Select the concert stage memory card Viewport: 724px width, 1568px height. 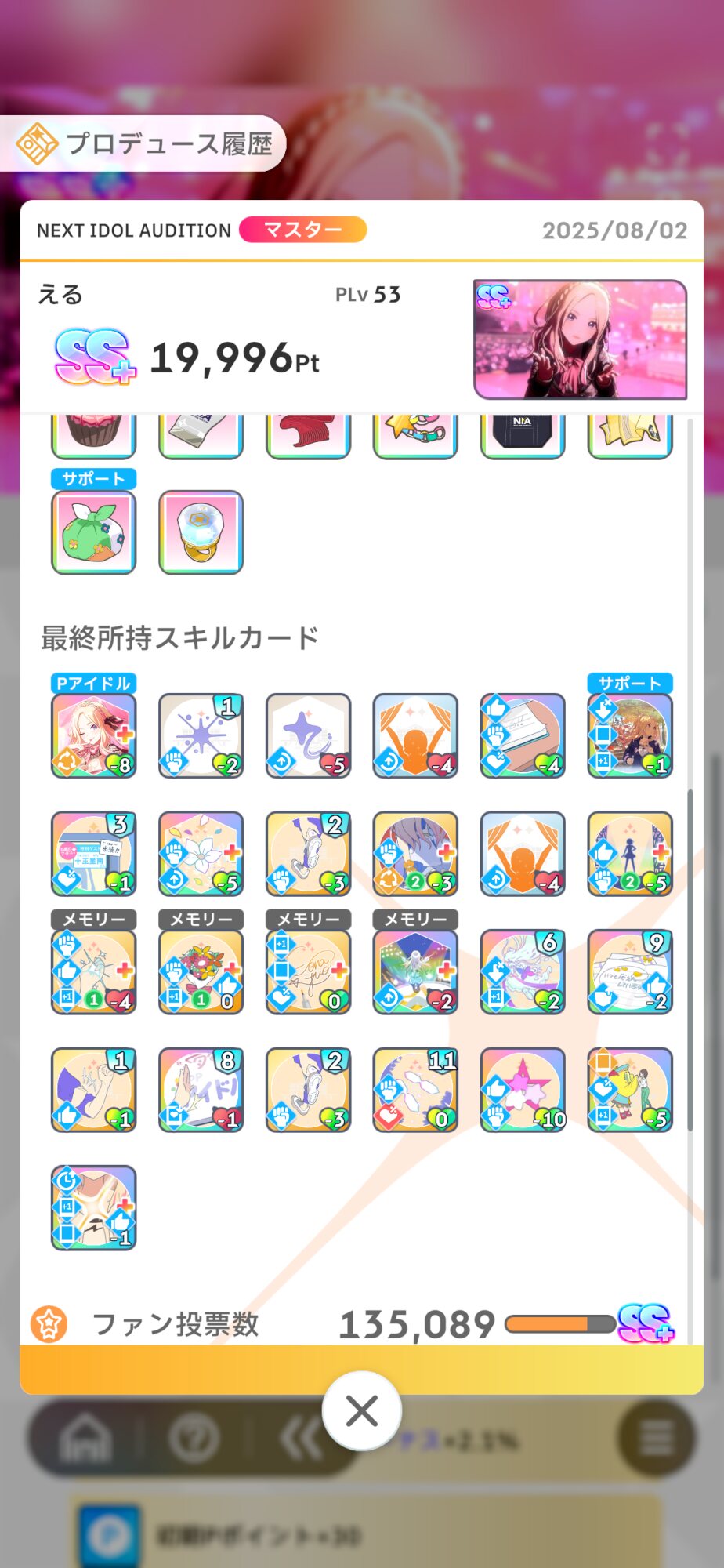pyautogui.click(x=415, y=972)
